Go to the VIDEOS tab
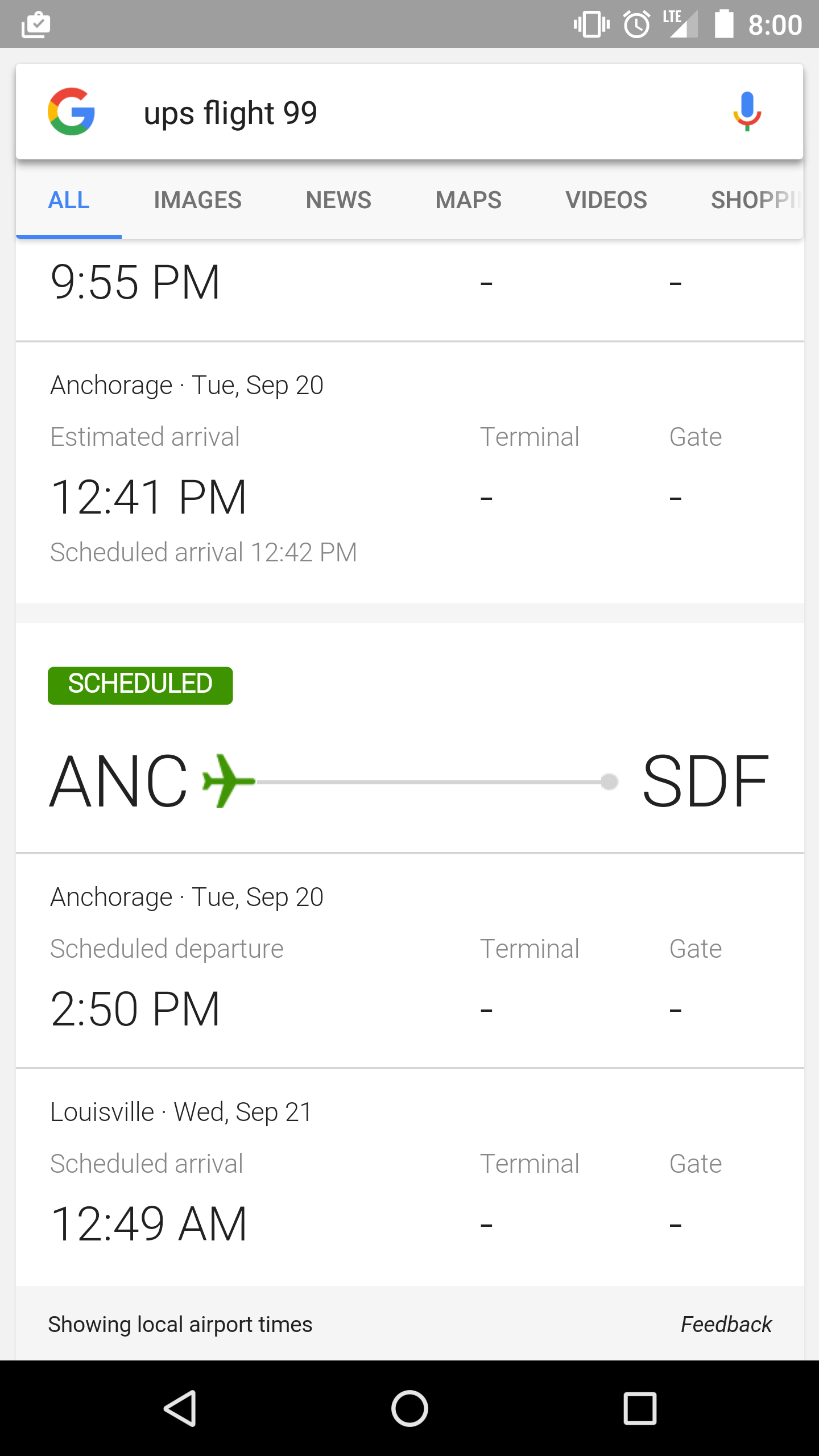Image resolution: width=819 pixels, height=1456 pixels. 606,200
